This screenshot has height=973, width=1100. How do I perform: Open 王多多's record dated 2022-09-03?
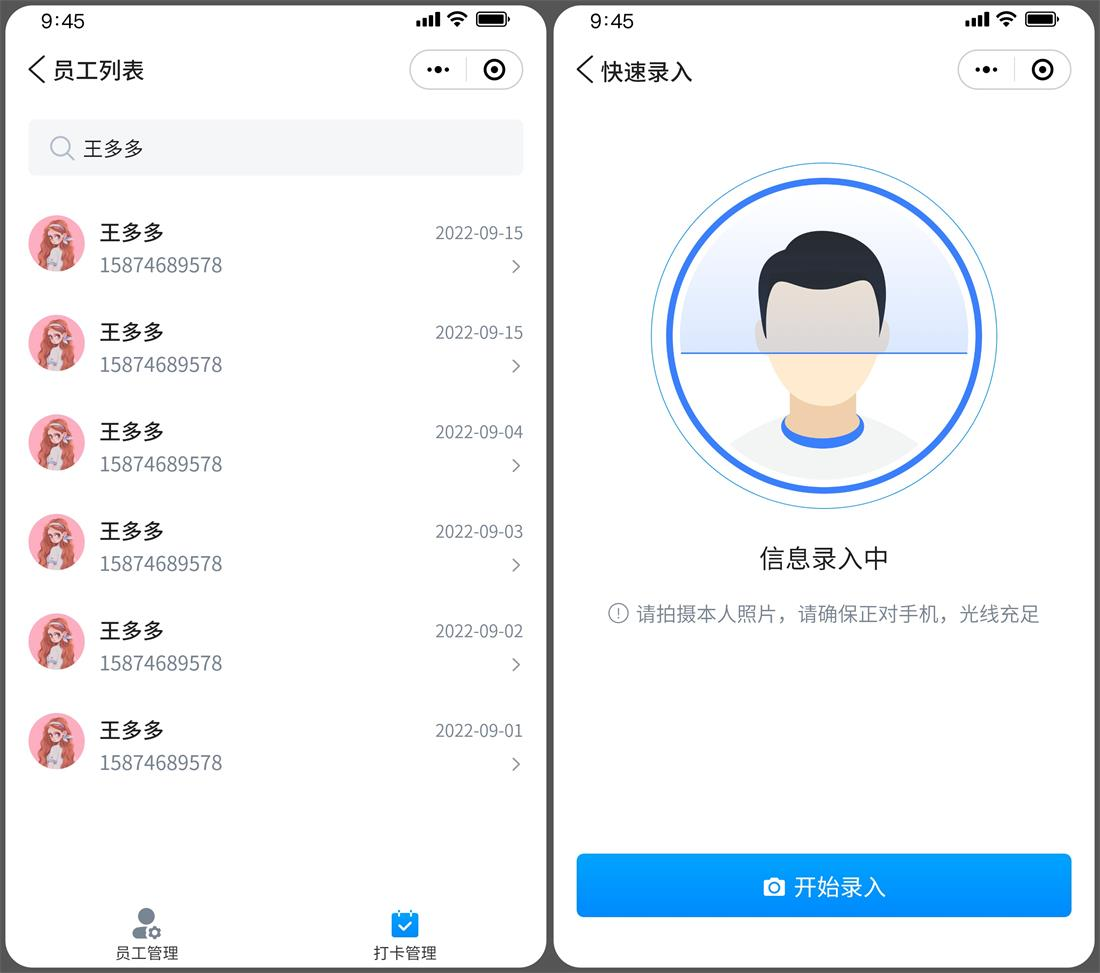click(275, 547)
